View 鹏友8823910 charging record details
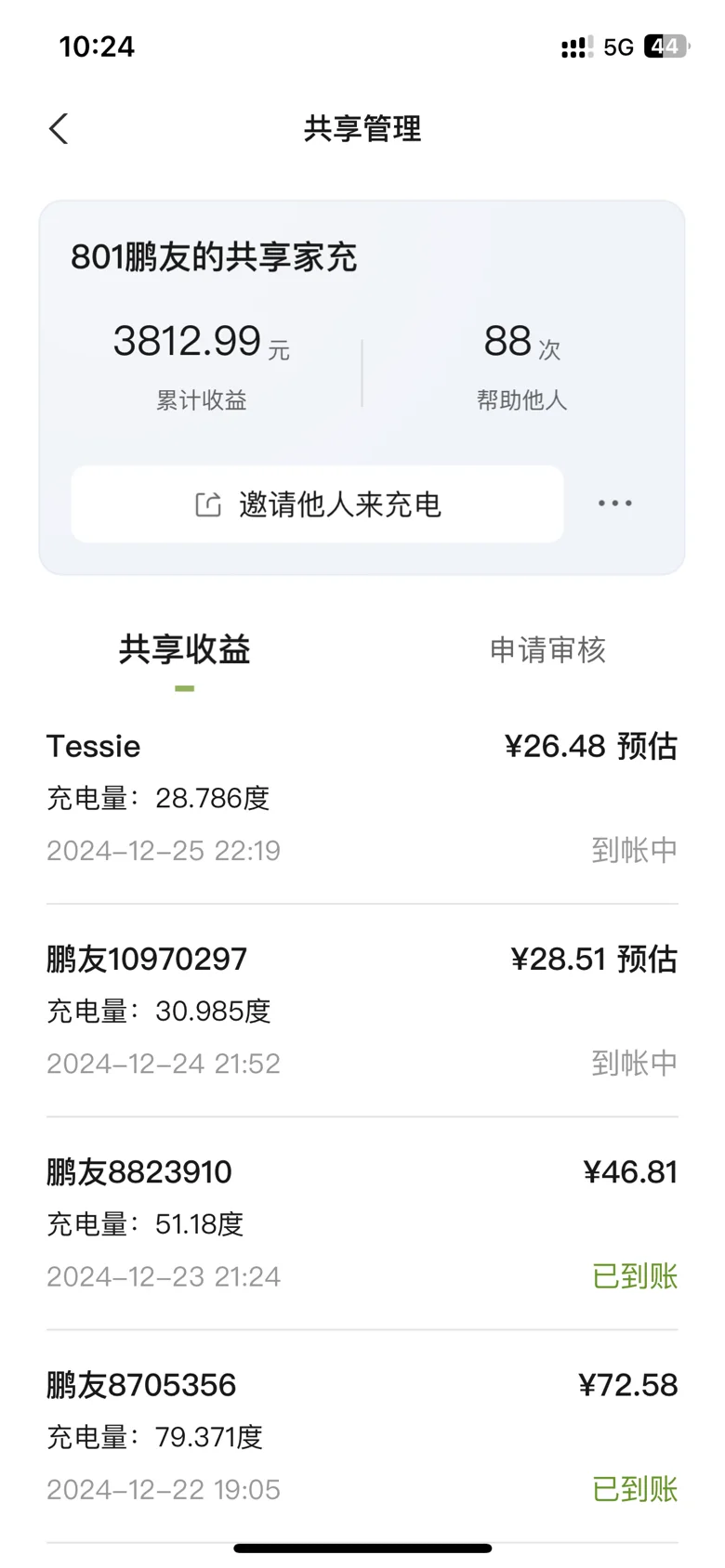 point(362,1223)
